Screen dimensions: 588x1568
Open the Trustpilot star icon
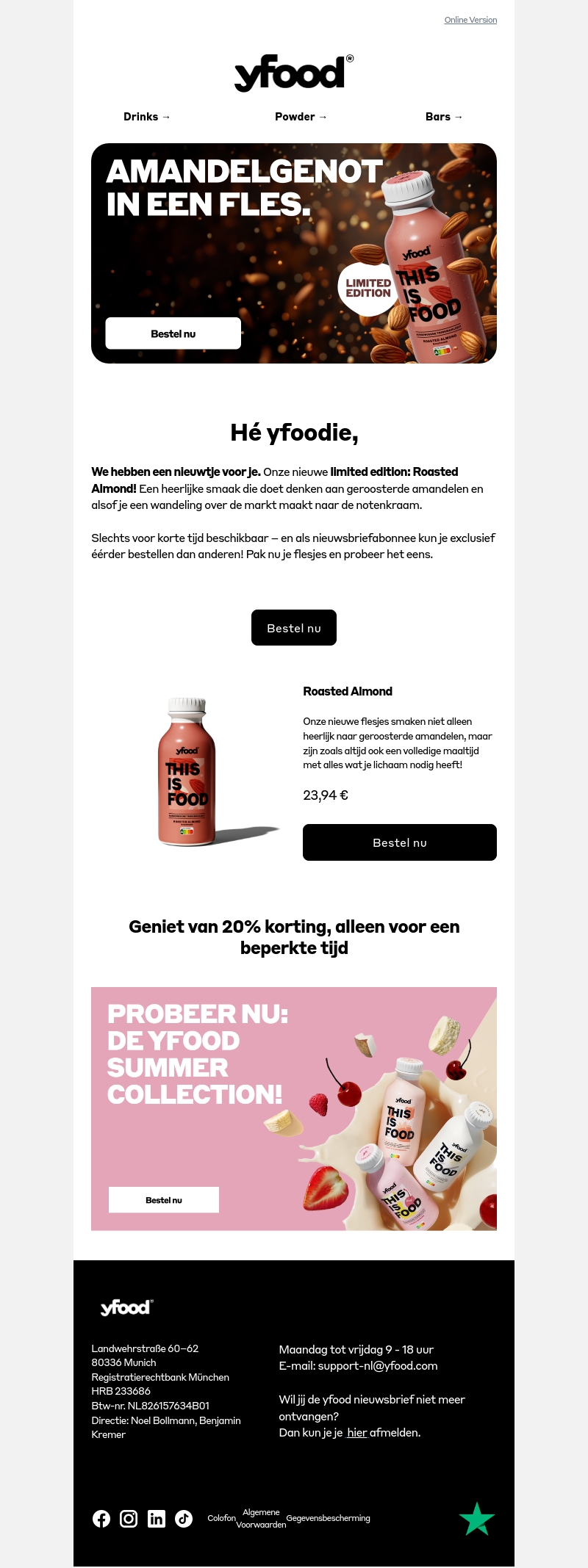(477, 1519)
